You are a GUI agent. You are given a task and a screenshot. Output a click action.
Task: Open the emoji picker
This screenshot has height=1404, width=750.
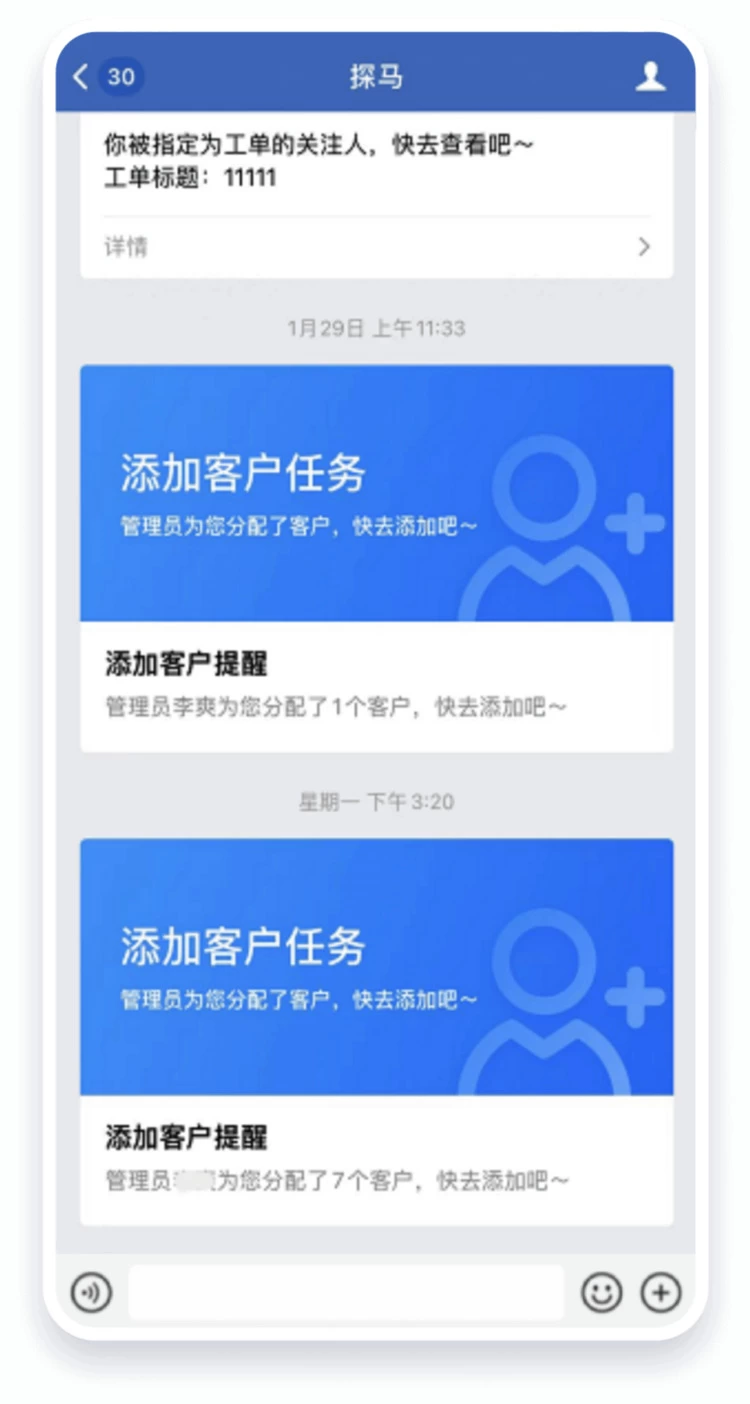point(602,1293)
